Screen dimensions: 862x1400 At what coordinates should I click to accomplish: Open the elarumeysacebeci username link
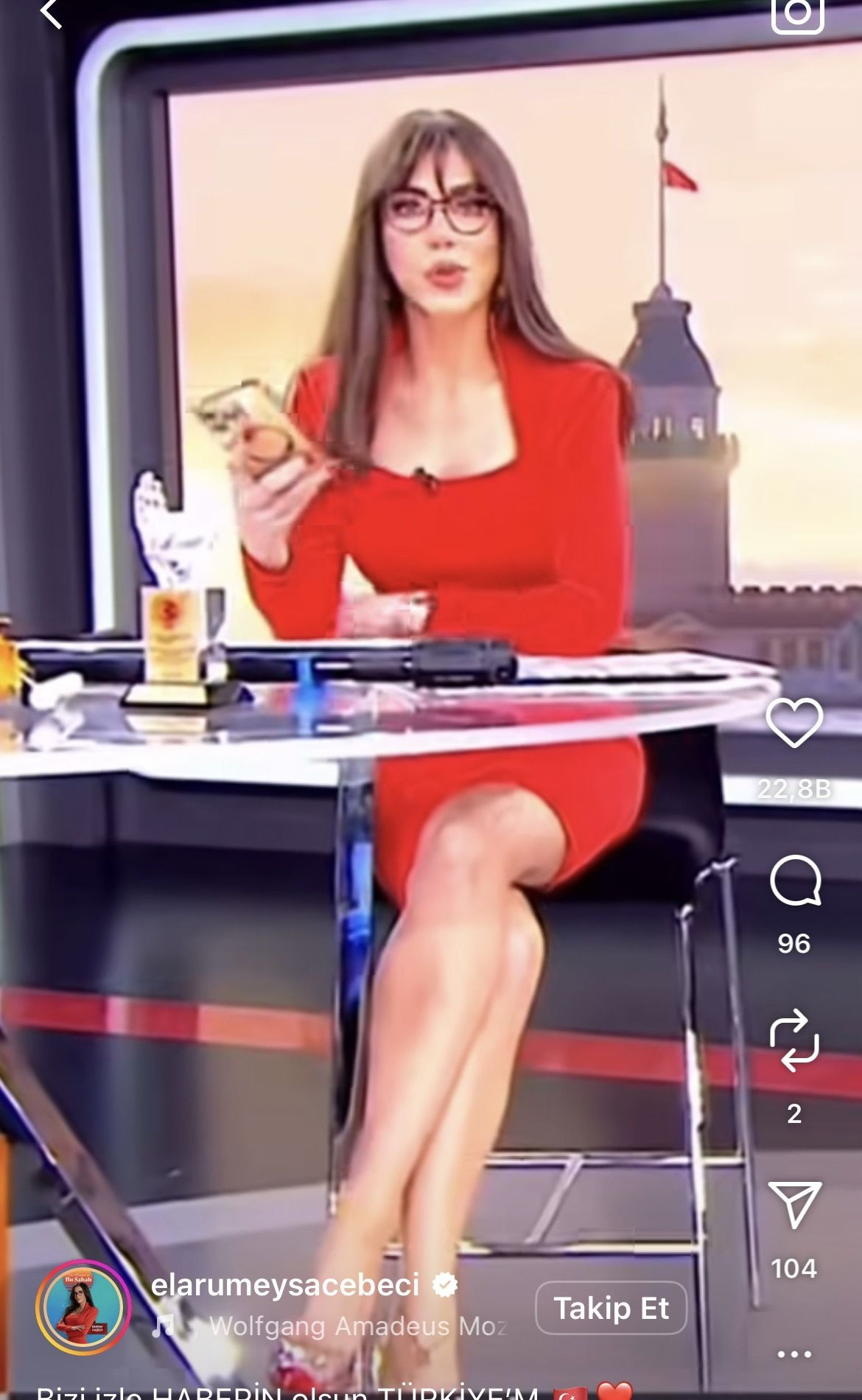pyautogui.click(x=284, y=1284)
